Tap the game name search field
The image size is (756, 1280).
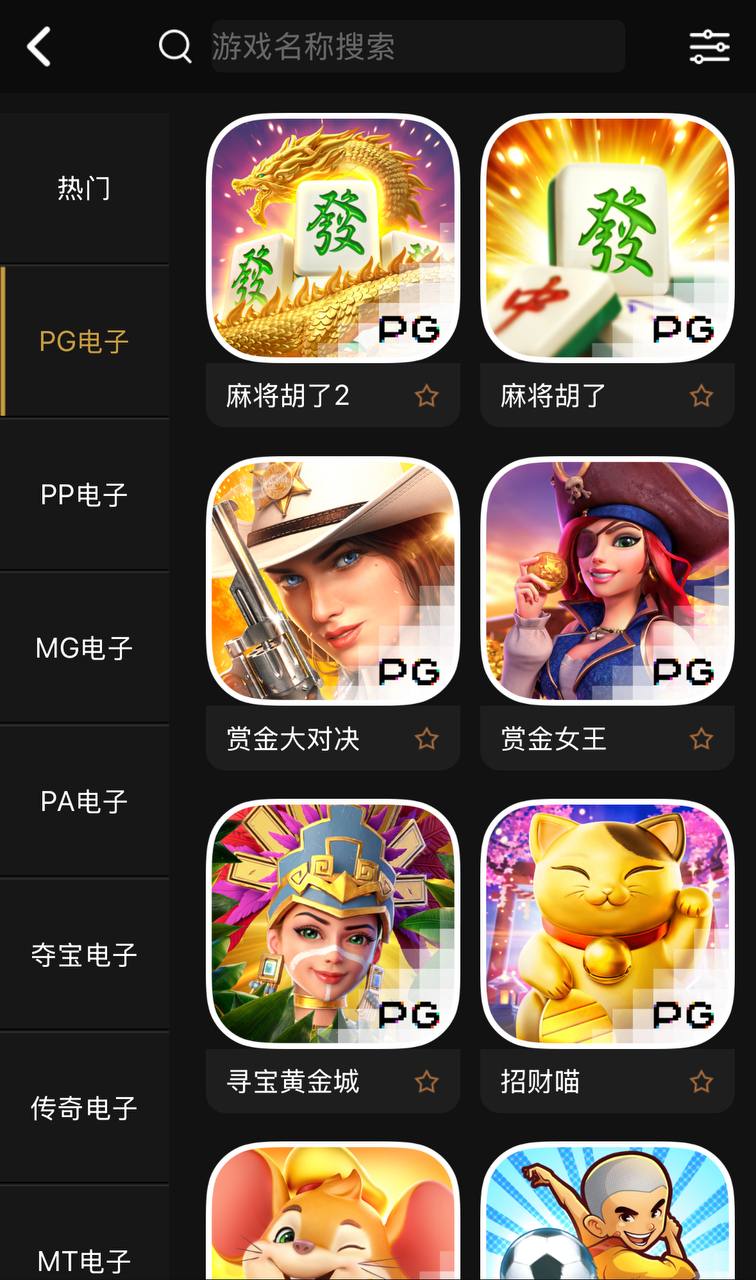coord(415,46)
